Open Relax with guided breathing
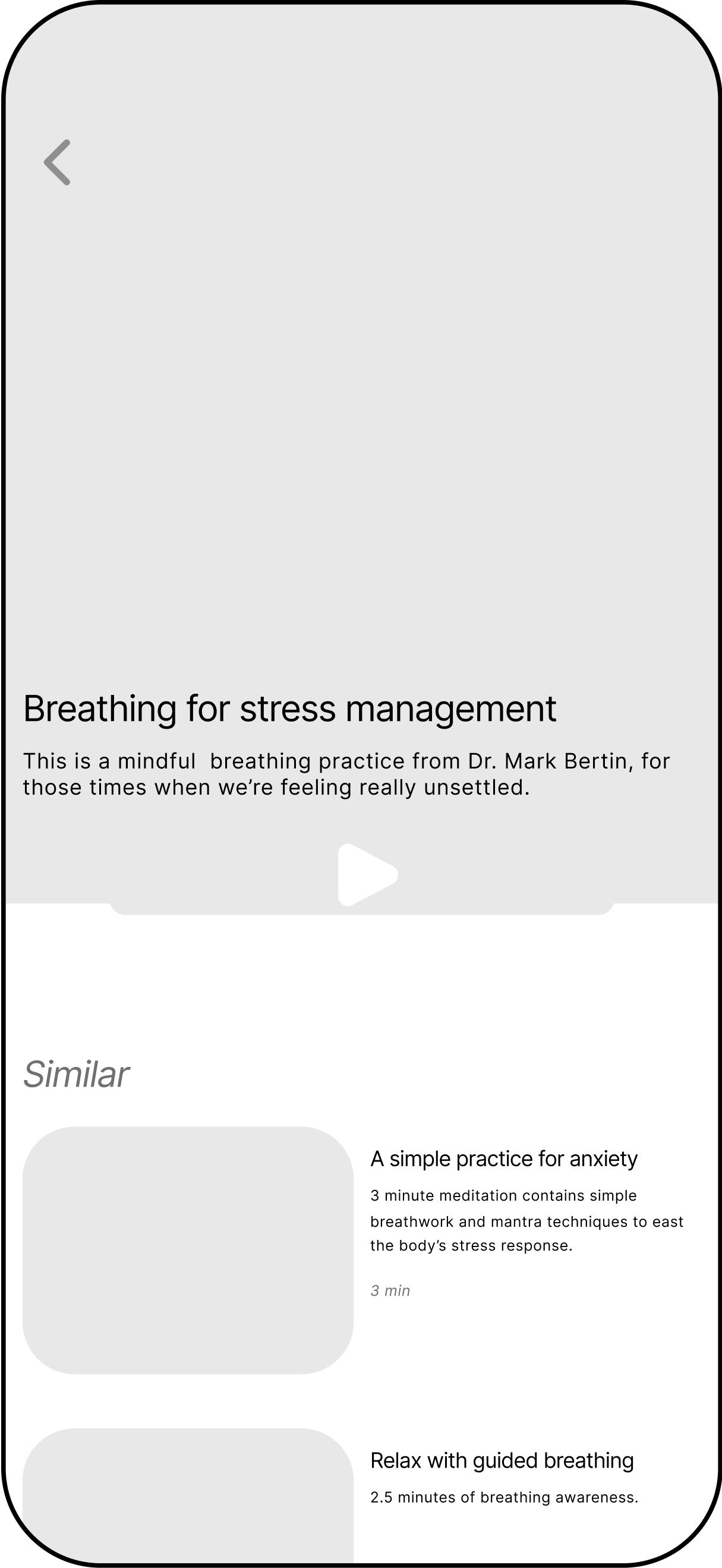 502,1461
